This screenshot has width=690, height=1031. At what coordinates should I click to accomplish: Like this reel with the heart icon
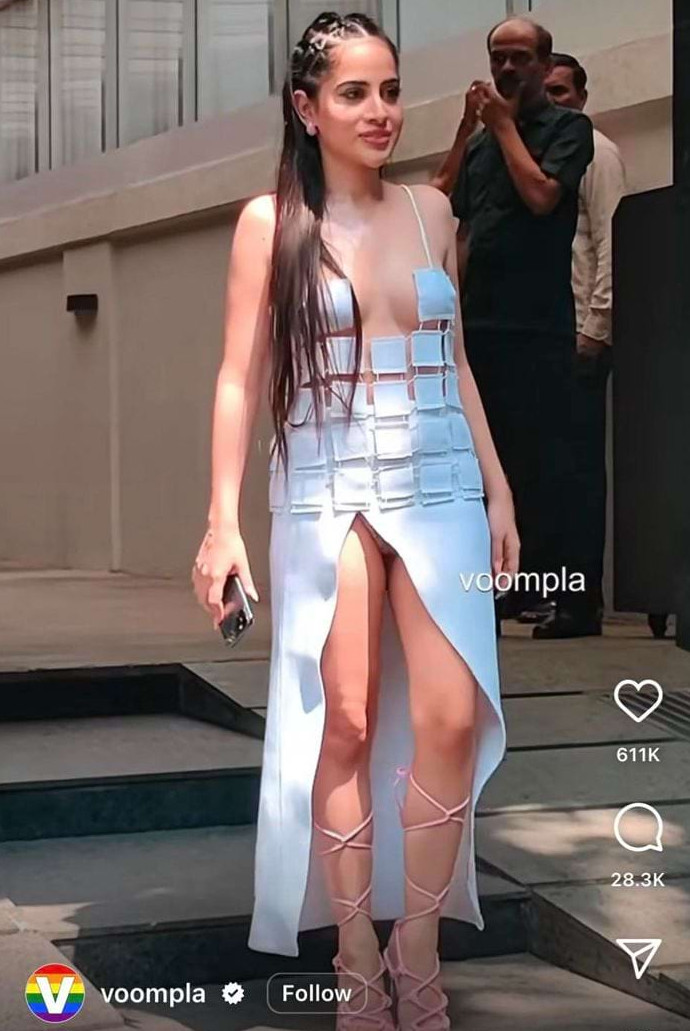pos(638,701)
